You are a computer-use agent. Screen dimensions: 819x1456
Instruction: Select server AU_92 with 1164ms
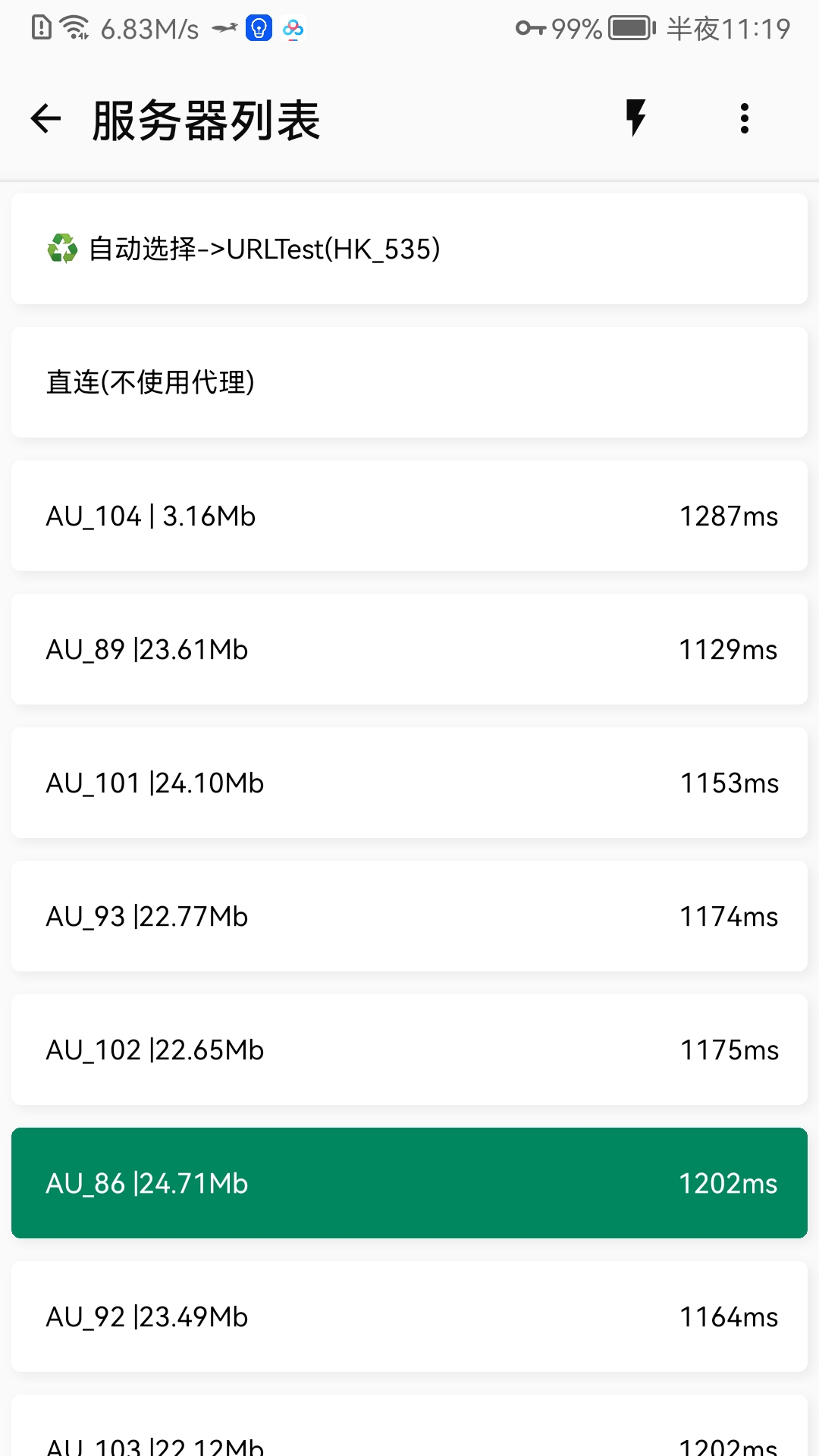coord(409,1316)
